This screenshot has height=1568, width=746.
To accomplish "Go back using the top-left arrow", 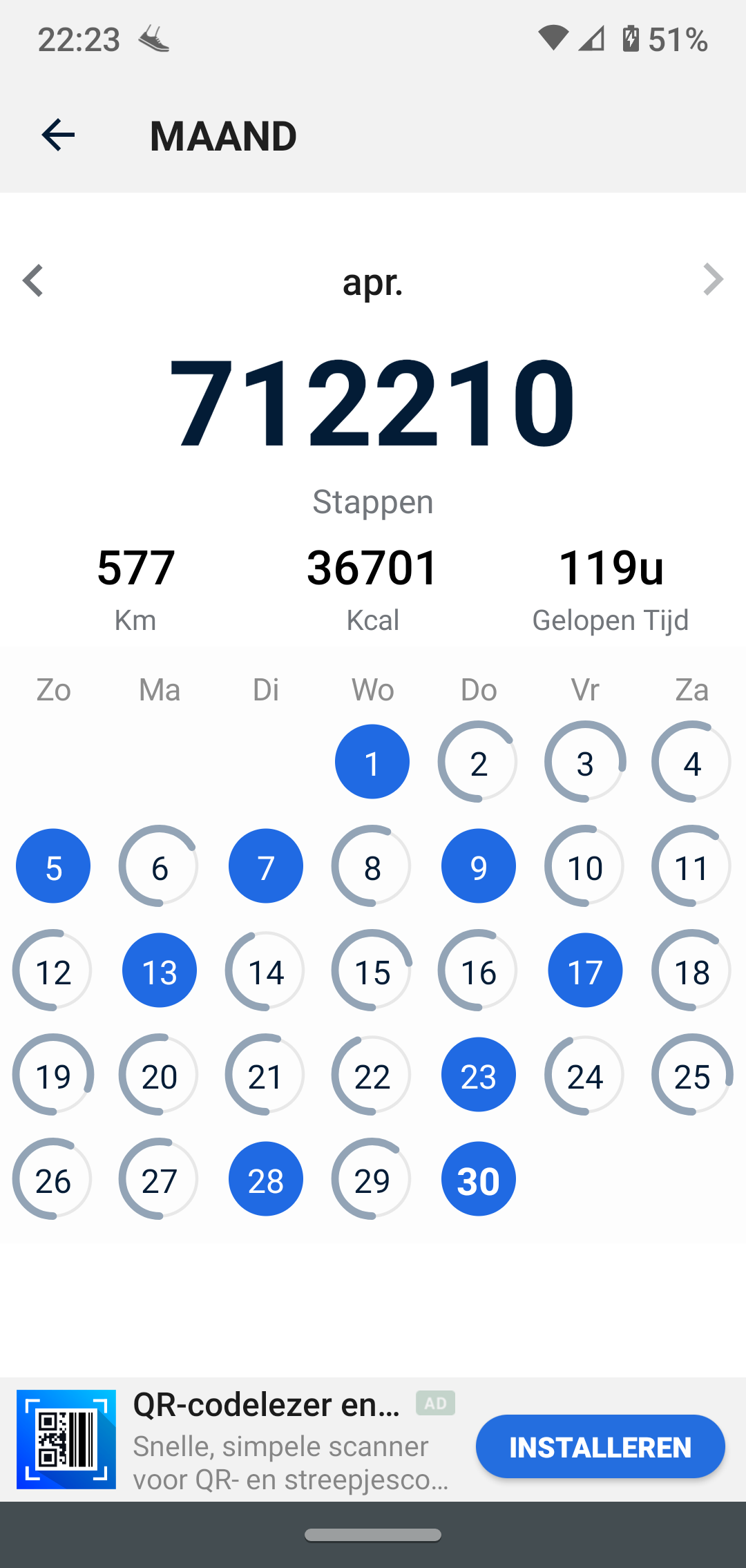I will (58, 135).
